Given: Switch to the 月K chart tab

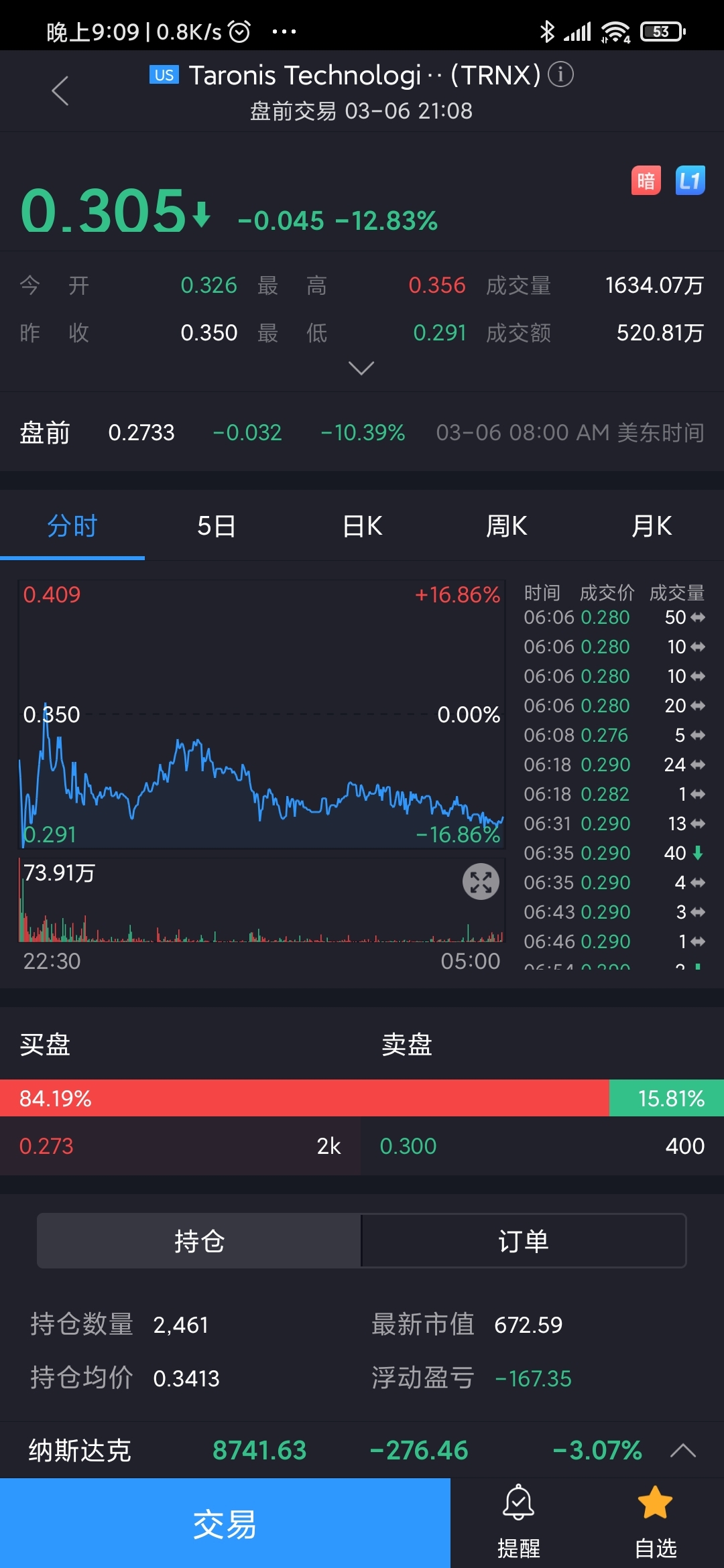Looking at the screenshot, I should (652, 526).
